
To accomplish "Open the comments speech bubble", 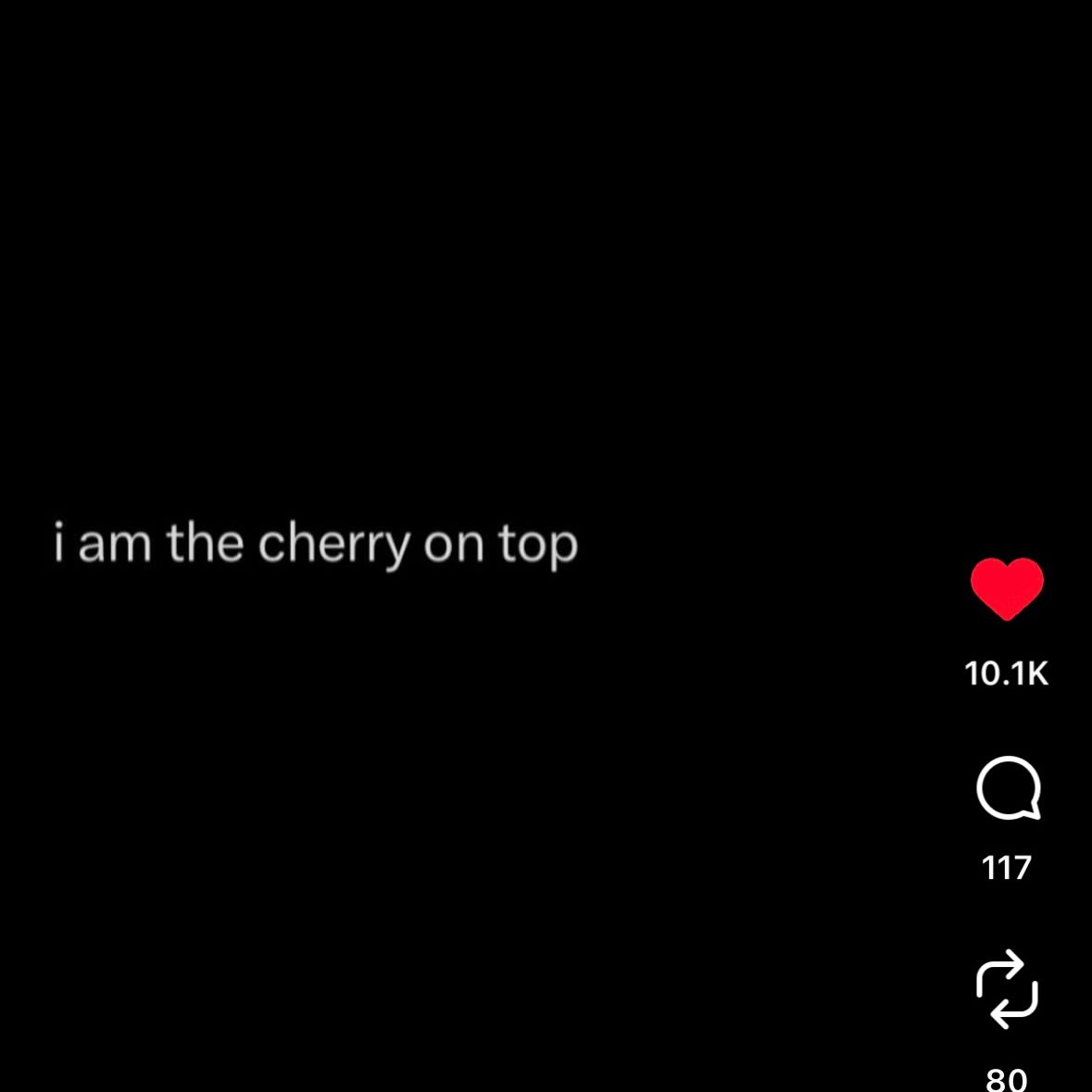I will point(1008,788).
